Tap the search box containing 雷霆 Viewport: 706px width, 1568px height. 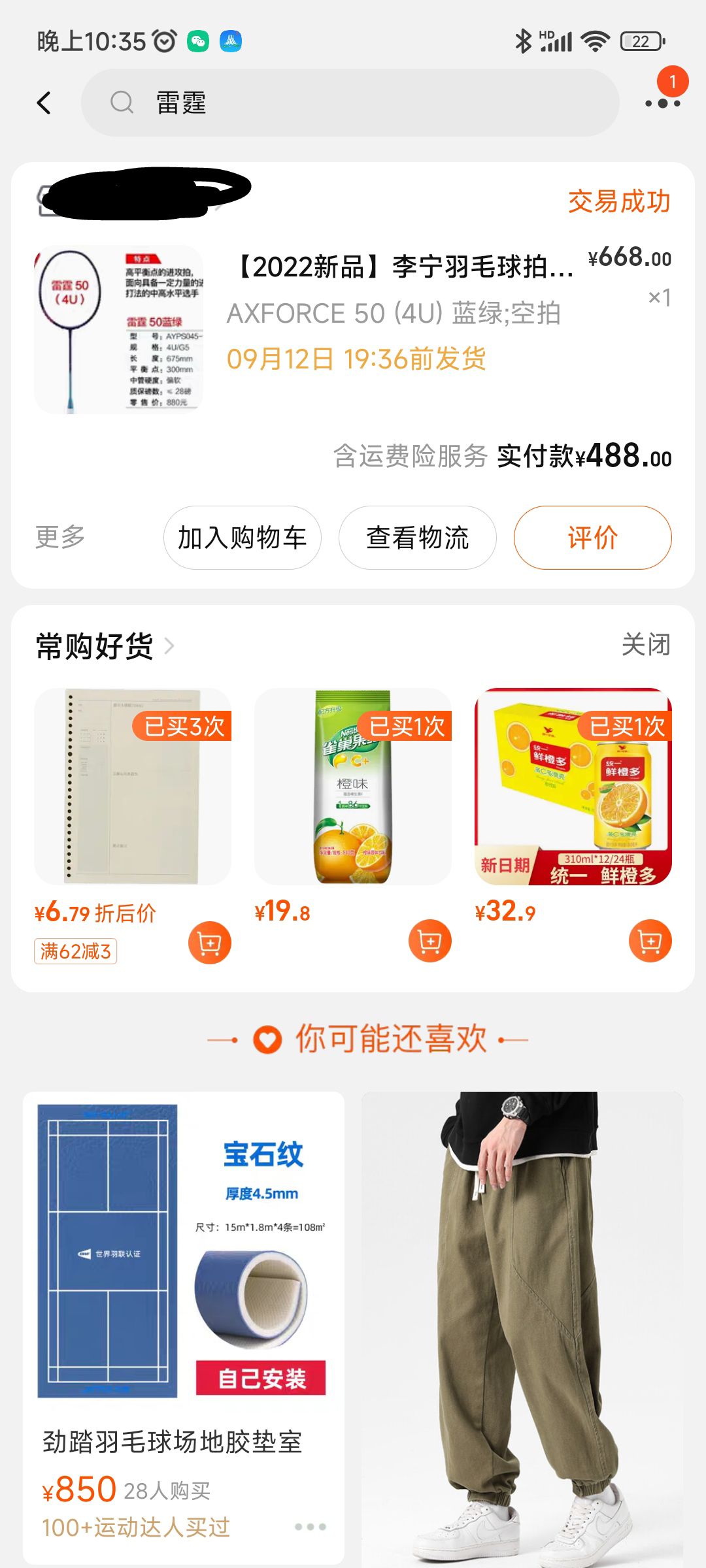(350, 103)
